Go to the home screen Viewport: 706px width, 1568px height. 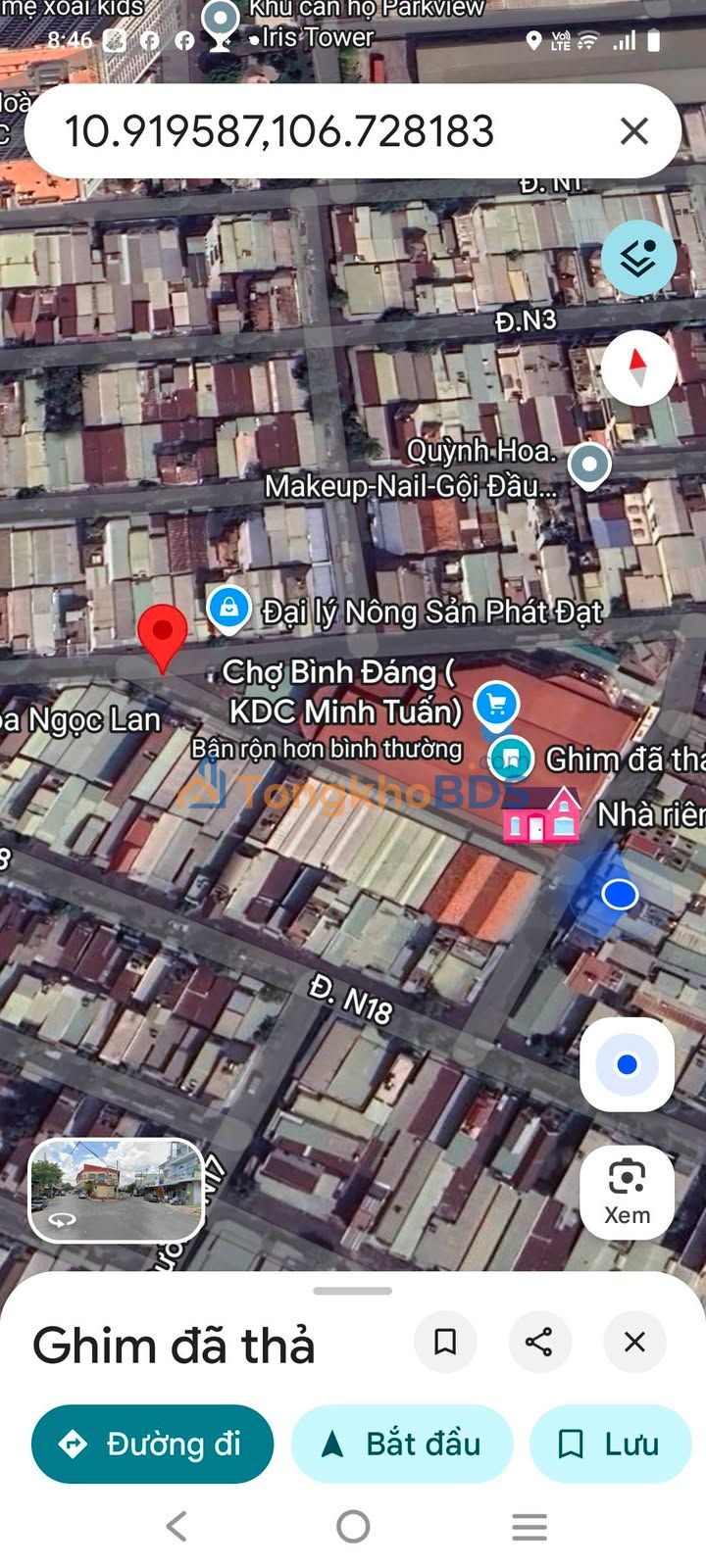(x=353, y=1526)
